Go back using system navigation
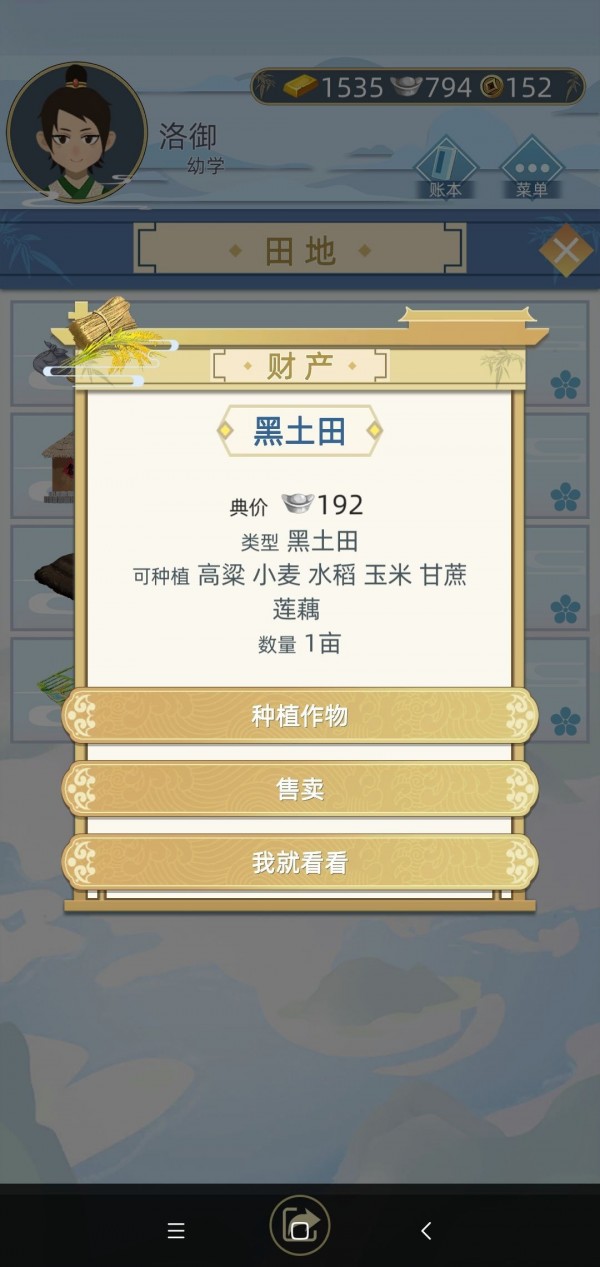This screenshot has height=1267, width=600. point(426,1231)
